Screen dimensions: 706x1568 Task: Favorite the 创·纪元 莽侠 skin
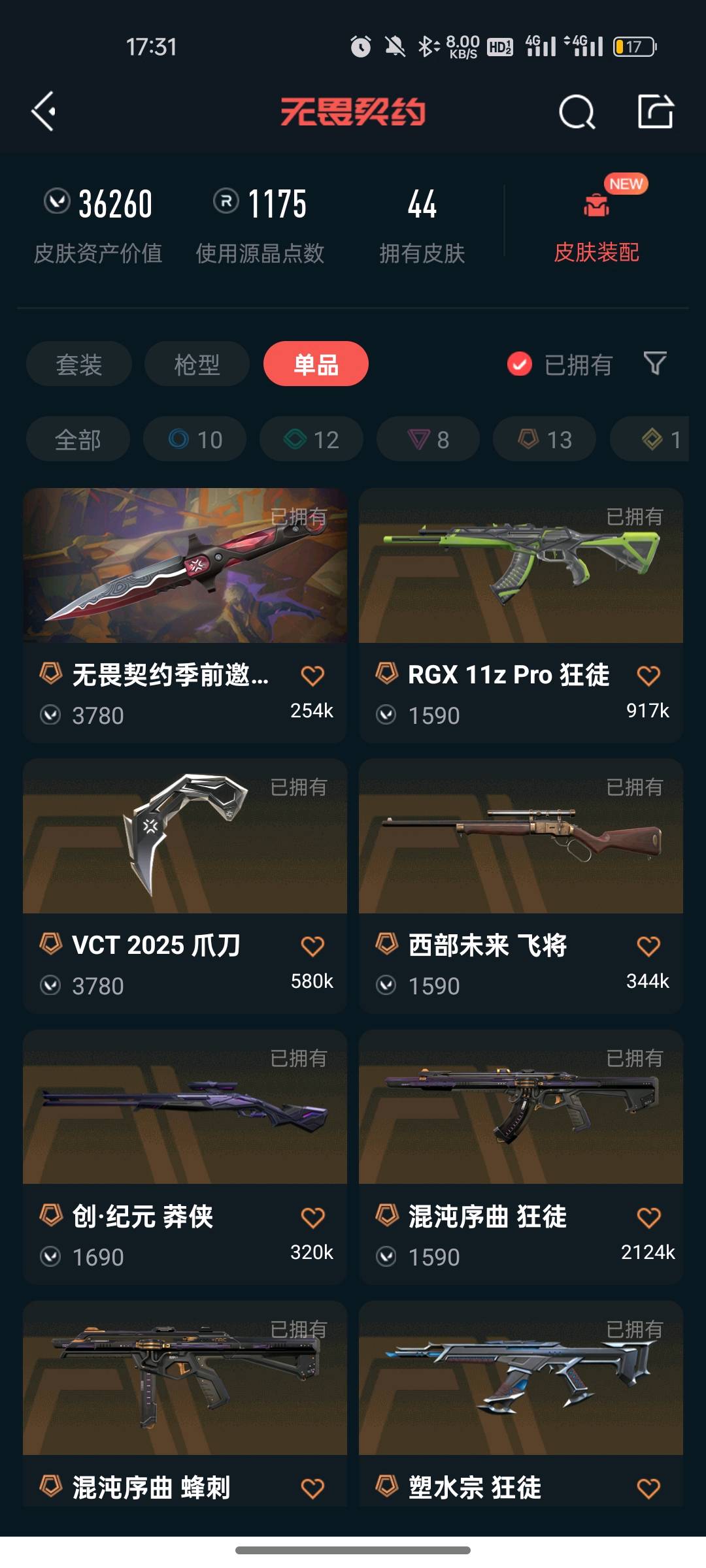(x=312, y=1217)
